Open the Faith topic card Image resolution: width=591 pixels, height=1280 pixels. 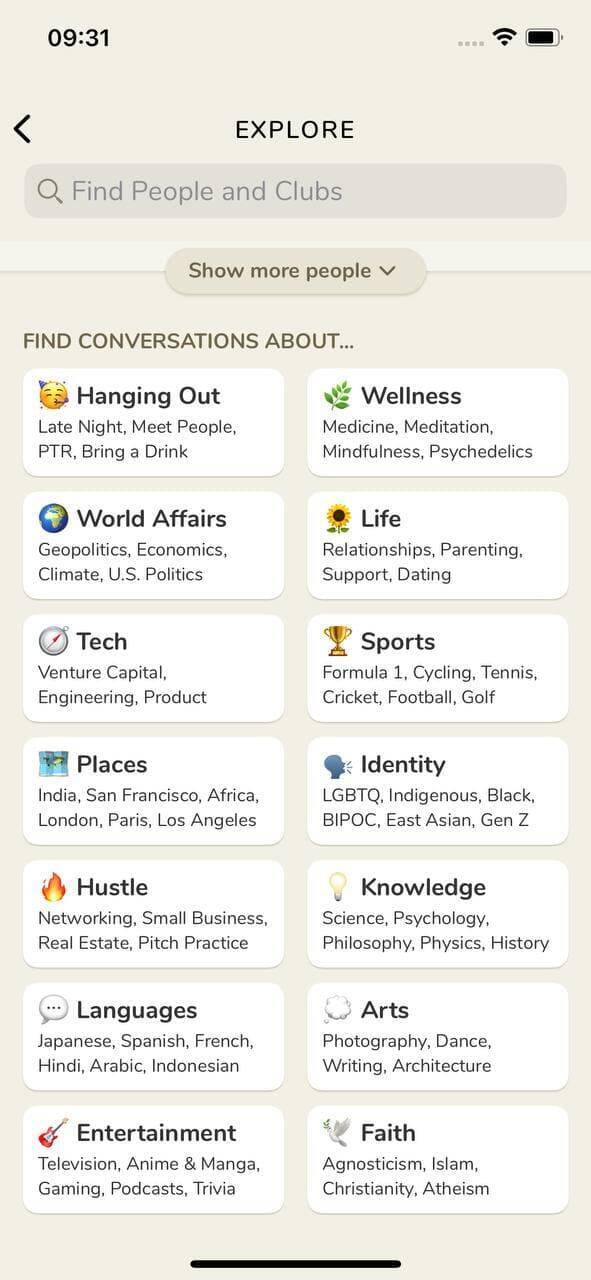point(438,1160)
